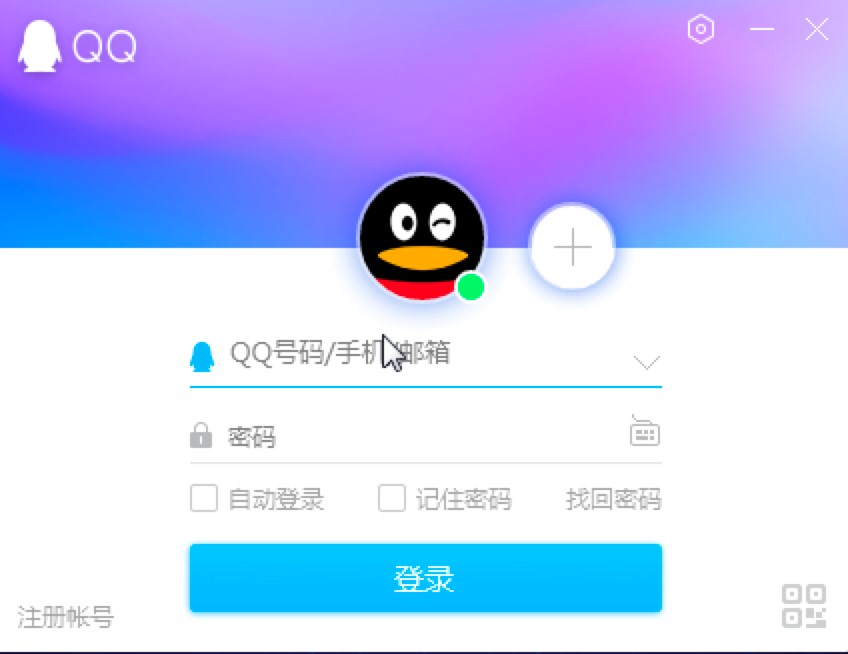Minimize the QQ login window
The image size is (848, 654).
[762, 30]
